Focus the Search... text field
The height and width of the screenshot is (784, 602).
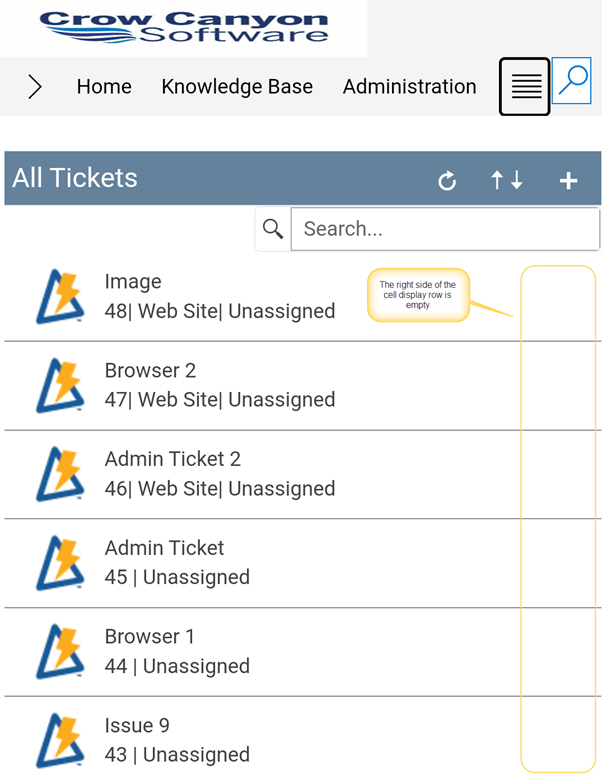pos(445,229)
